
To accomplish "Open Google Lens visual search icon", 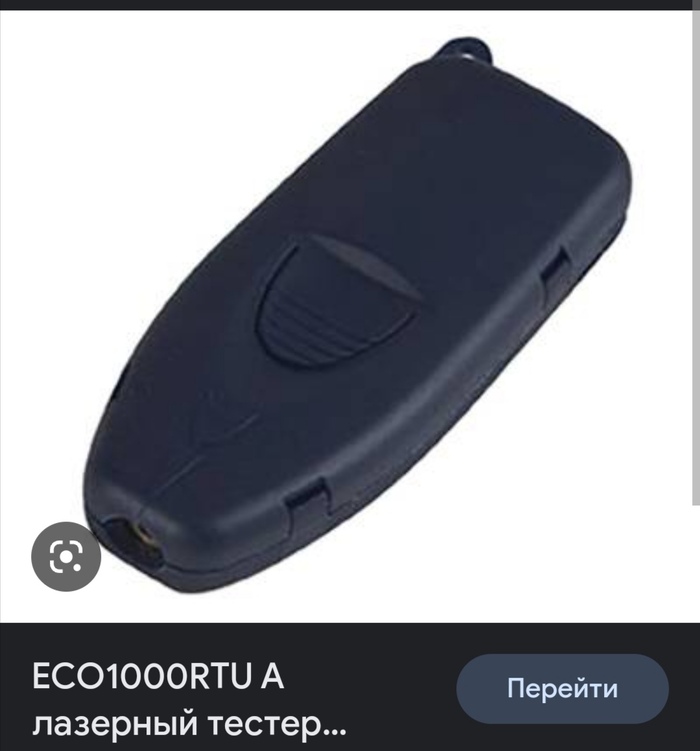I will [x=66, y=556].
